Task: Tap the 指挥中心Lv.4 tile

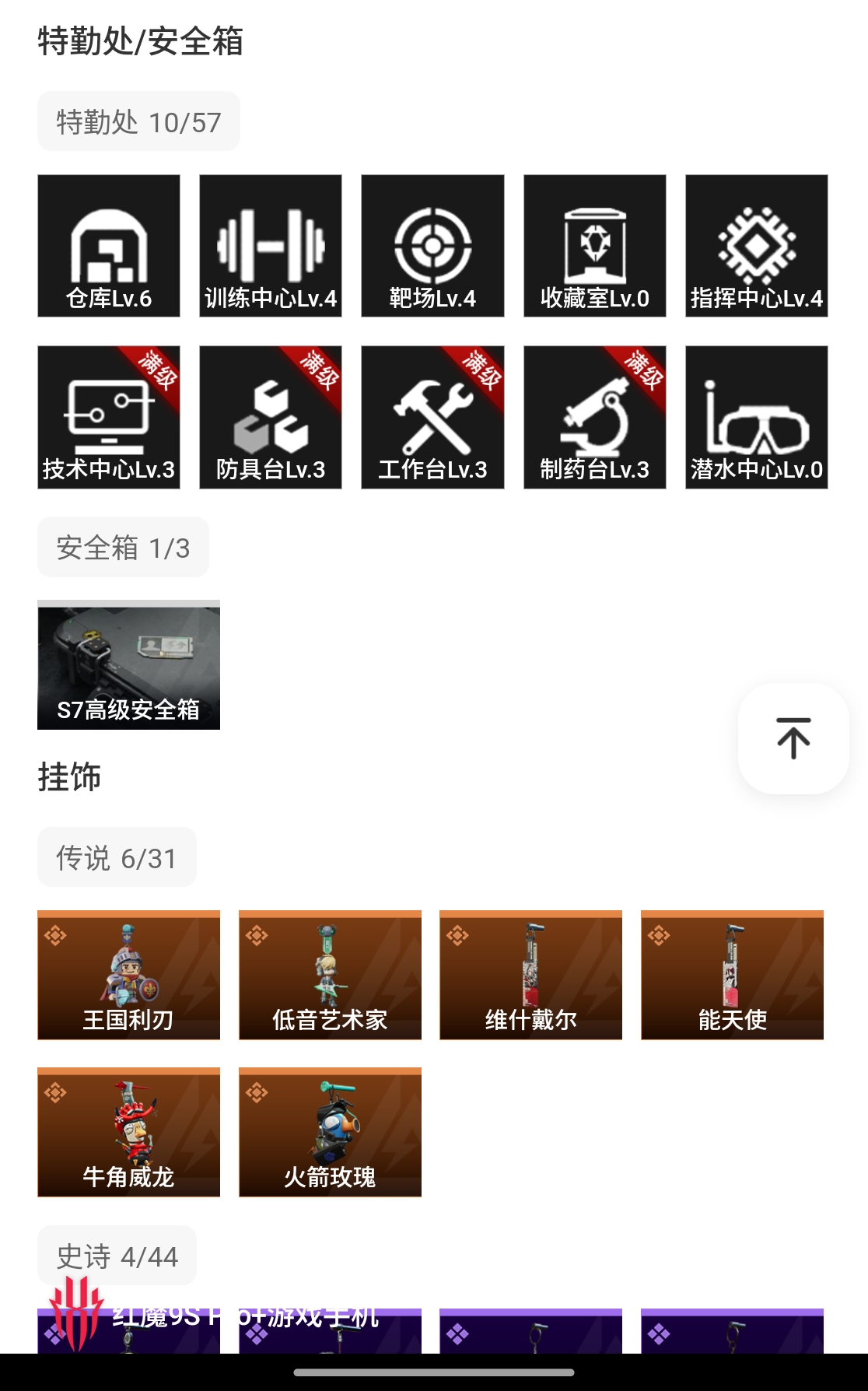Action: (756, 246)
